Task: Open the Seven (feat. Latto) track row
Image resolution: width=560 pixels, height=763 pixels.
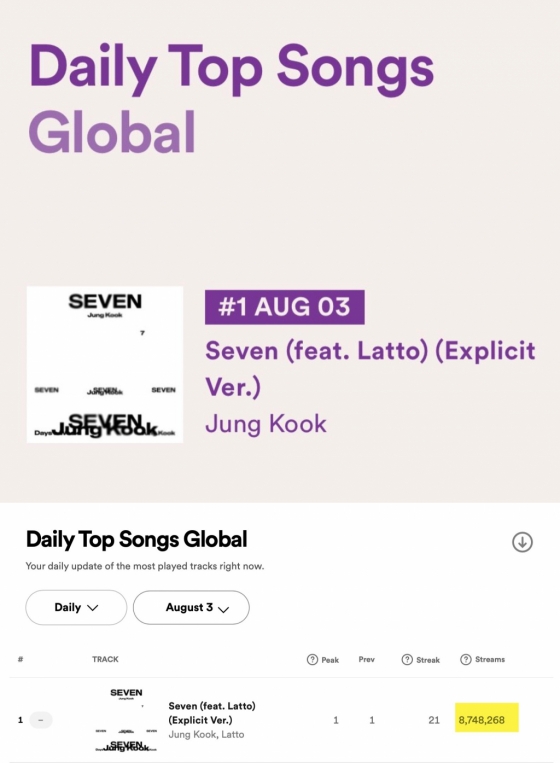Action: point(281,720)
